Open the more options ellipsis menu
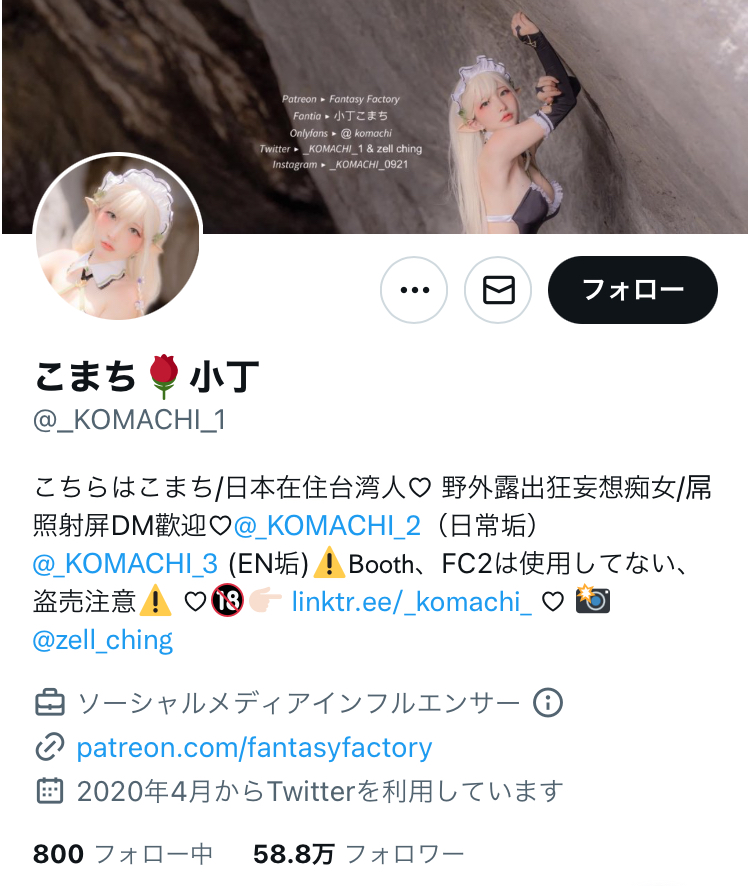 tap(414, 289)
